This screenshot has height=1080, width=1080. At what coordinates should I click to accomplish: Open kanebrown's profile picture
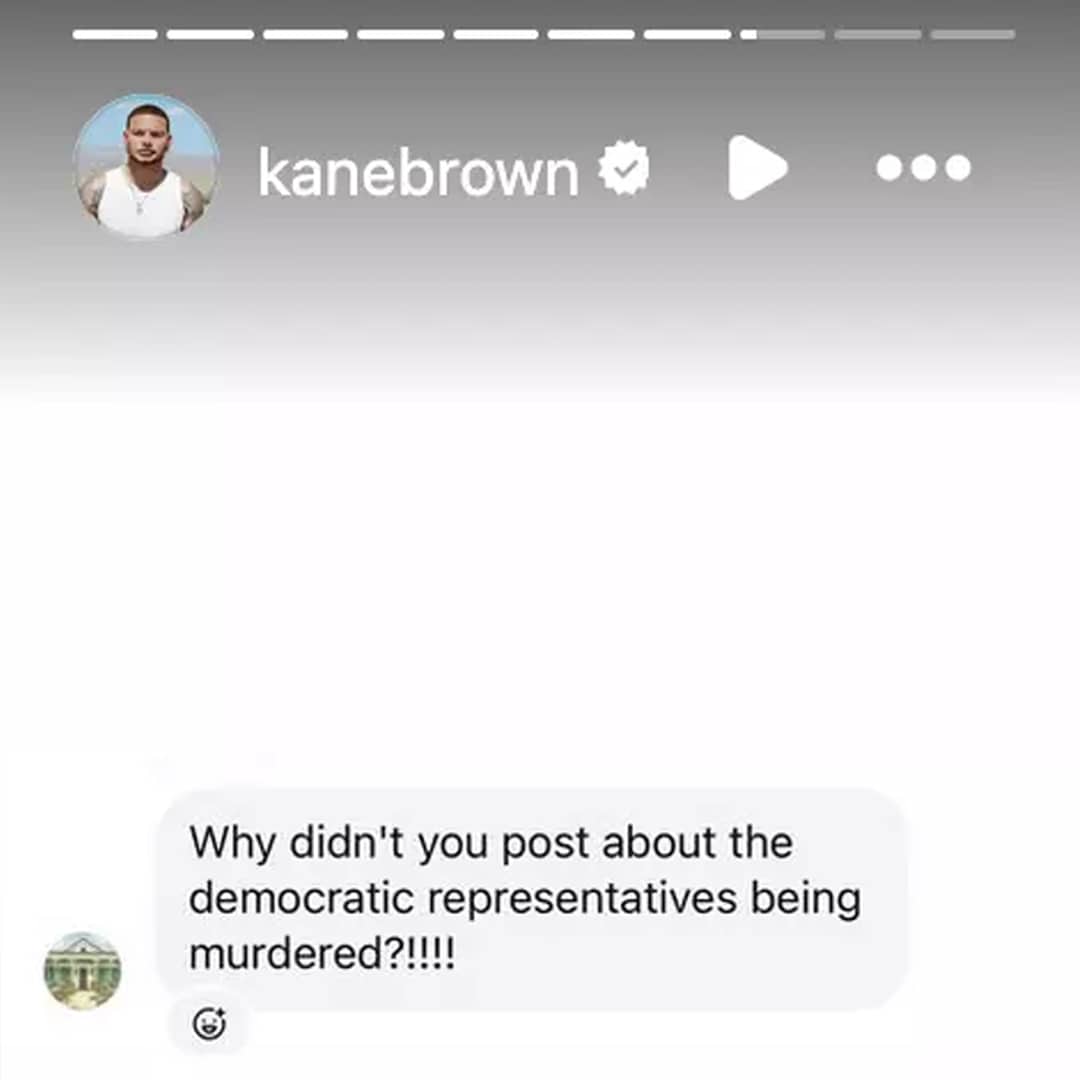pyautogui.click(x=146, y=167)
